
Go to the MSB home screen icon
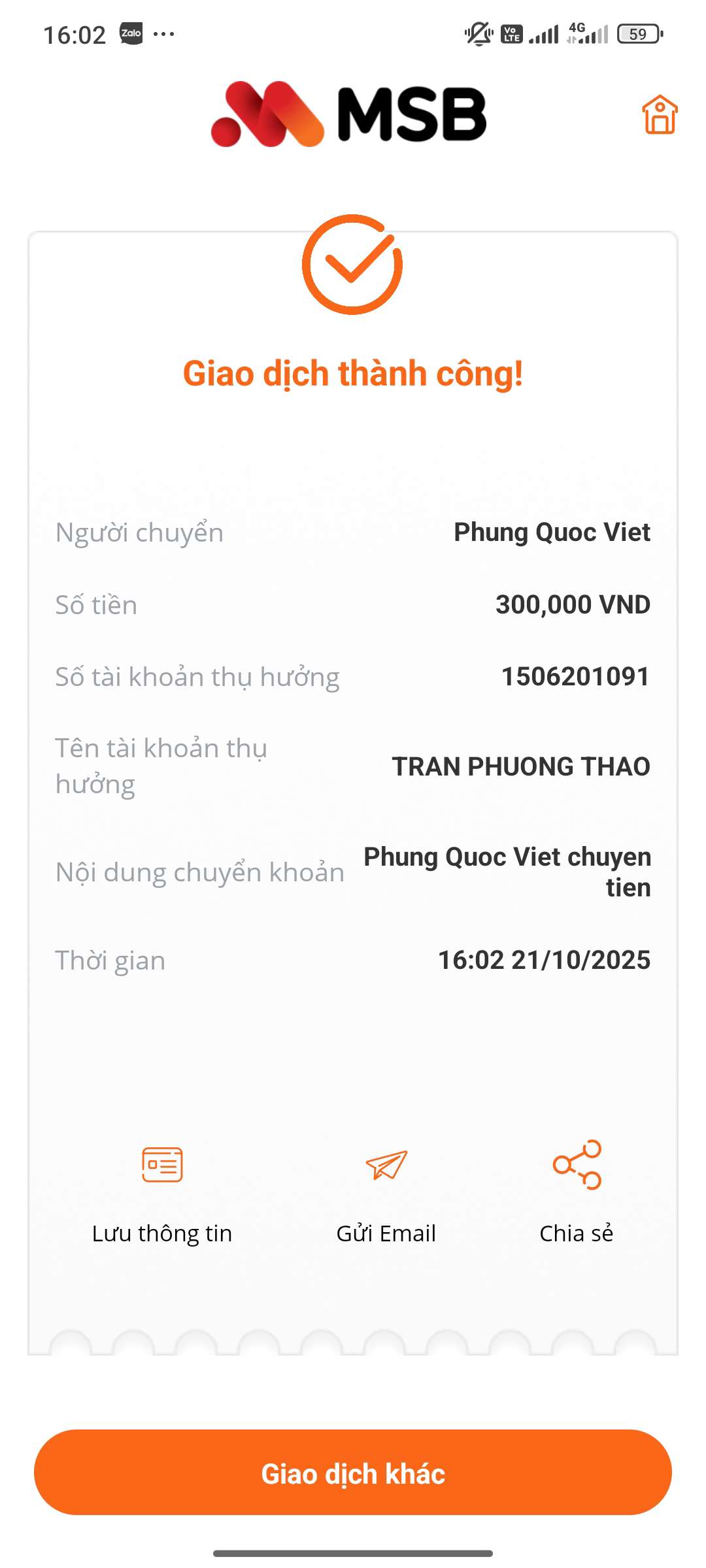[660, 115]
